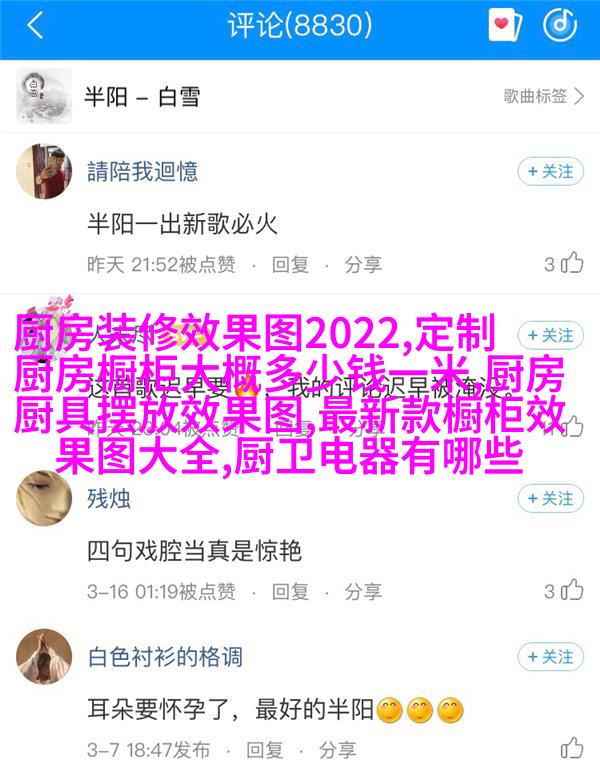The width and height of the screenshot is (600, 779).
Task: Go back from the comments page
Action: [36, 25]
